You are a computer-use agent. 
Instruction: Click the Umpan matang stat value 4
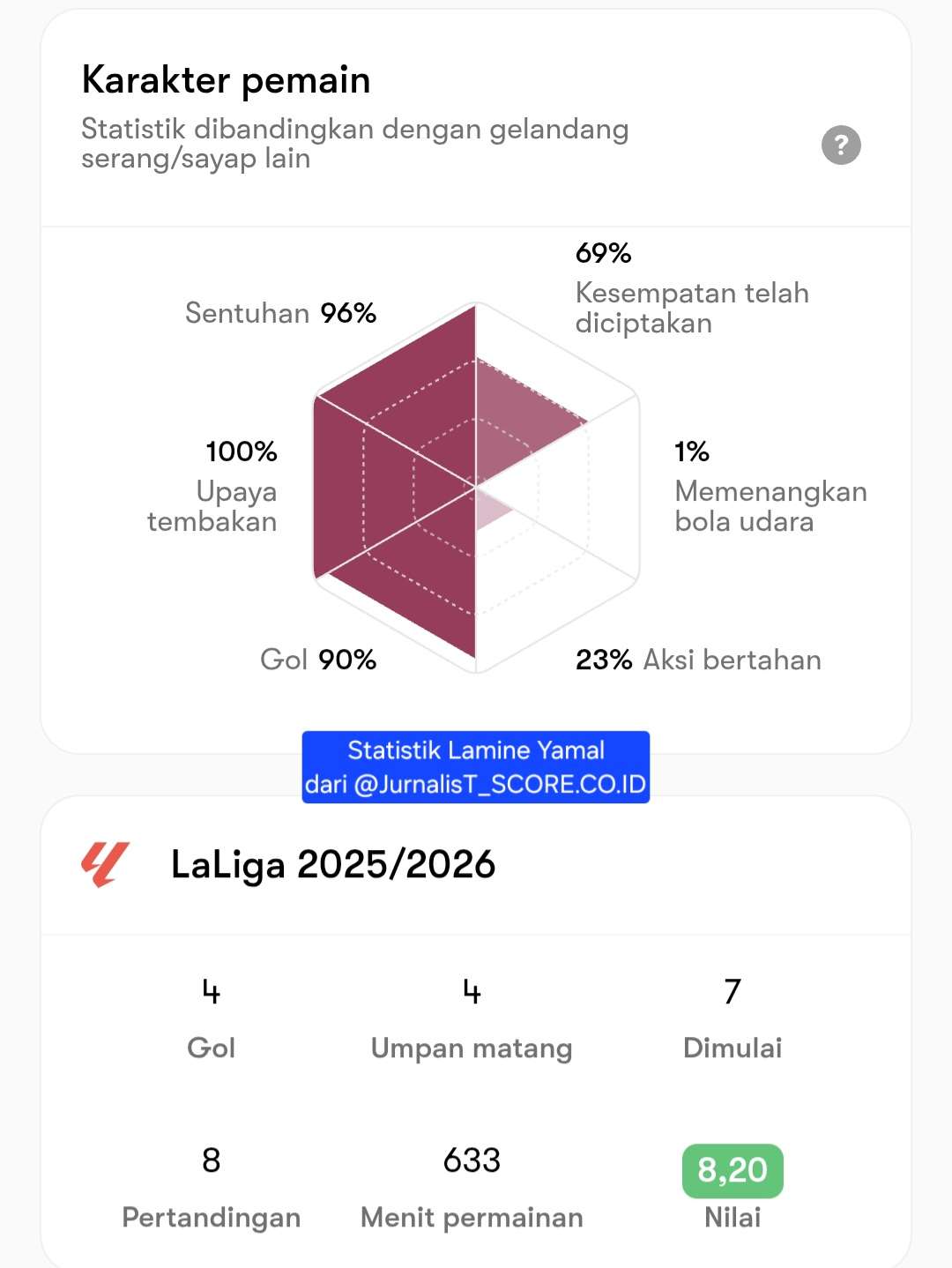(472, 991)
